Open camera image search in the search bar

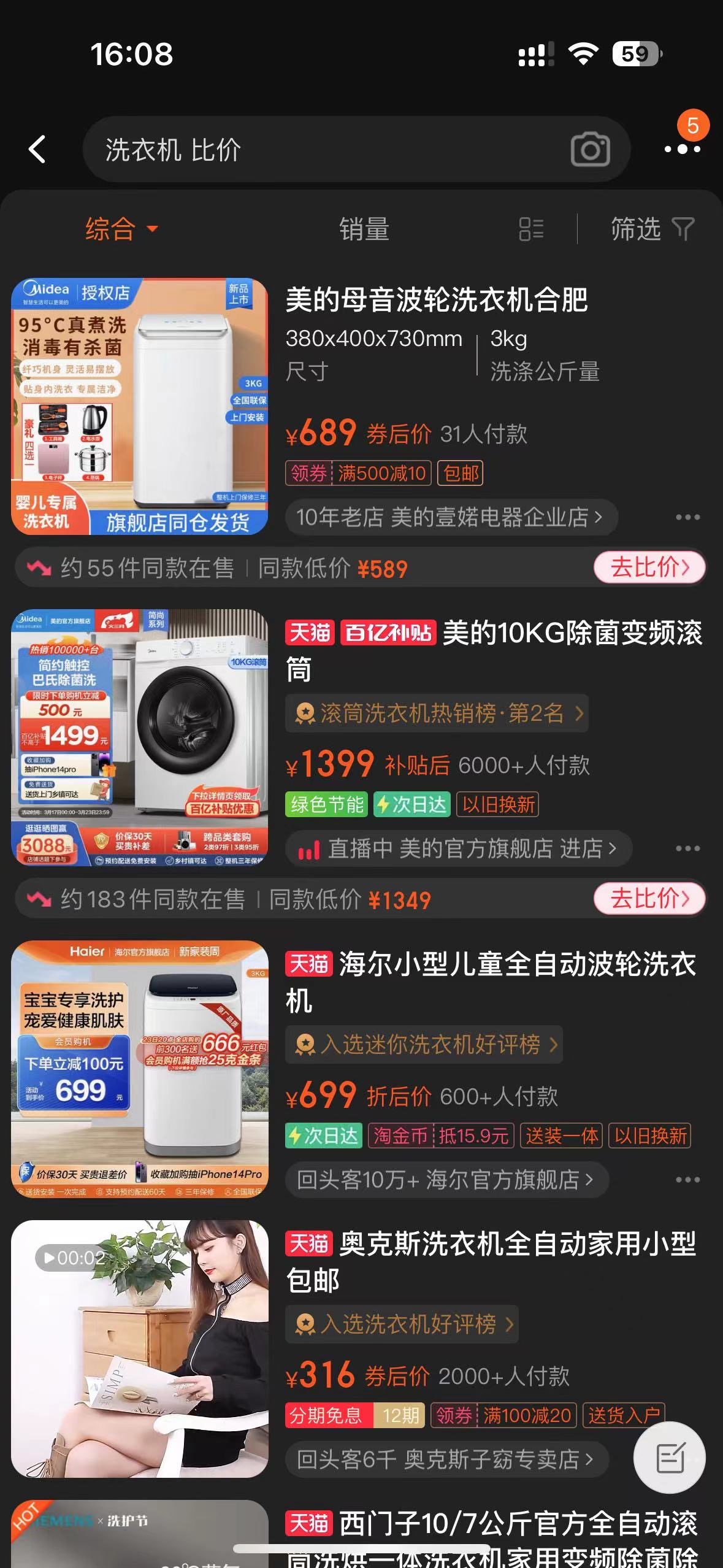(590, 149)
